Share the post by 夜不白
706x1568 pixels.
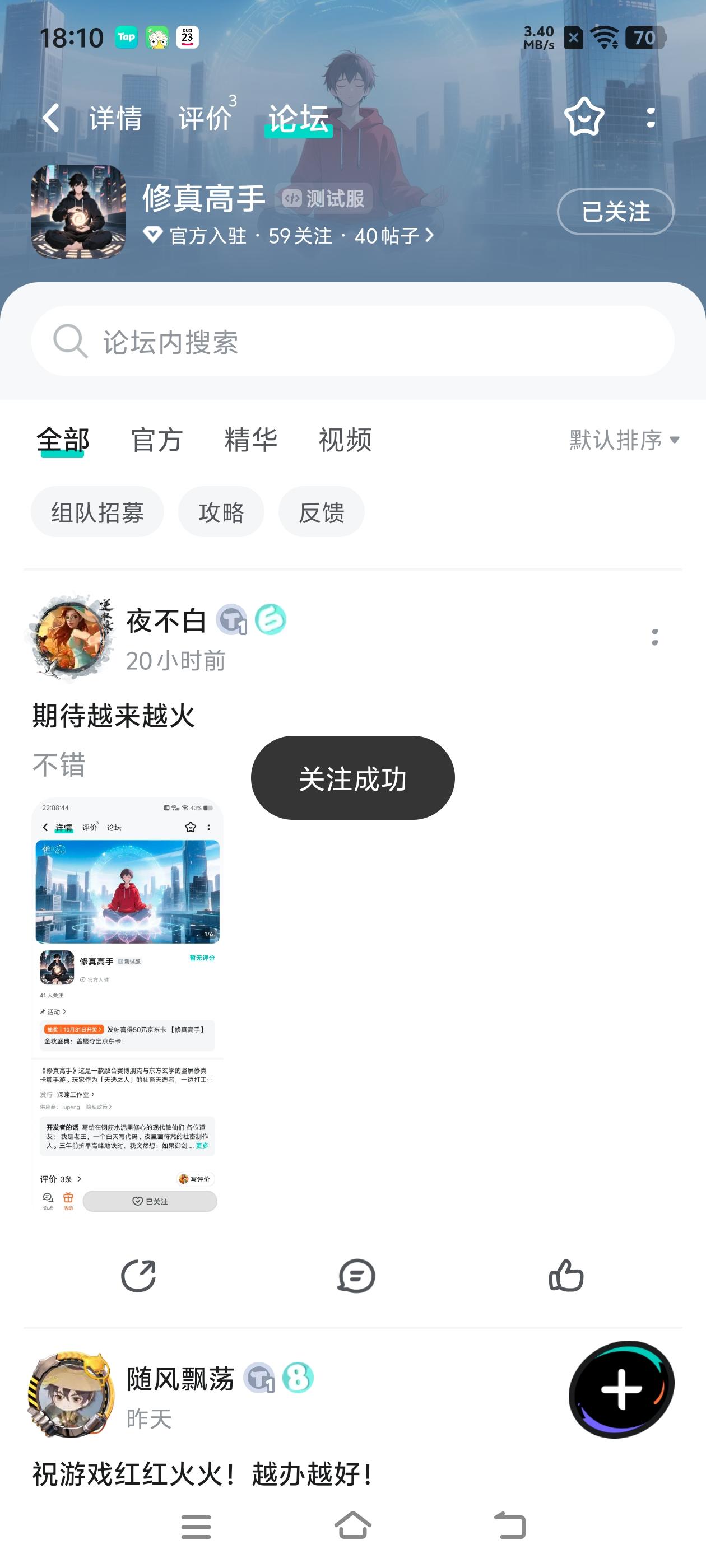coord(139,1276)
